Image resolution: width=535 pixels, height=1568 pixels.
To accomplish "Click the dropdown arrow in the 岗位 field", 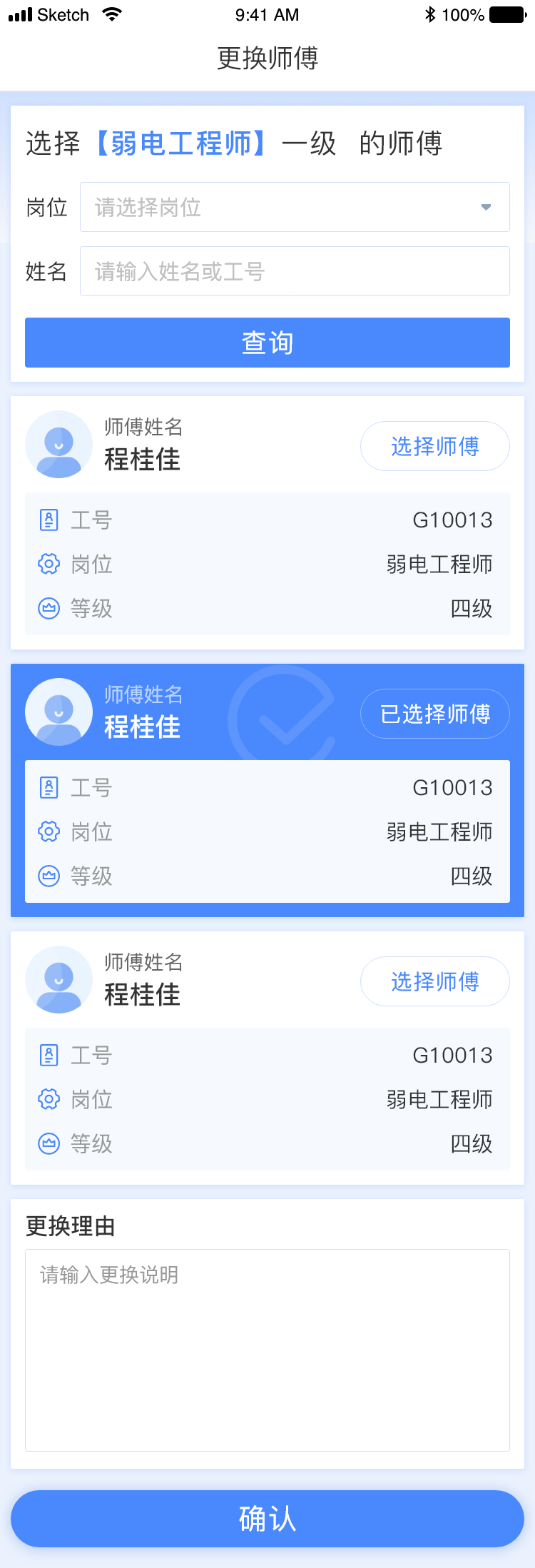I will [486, 207].
